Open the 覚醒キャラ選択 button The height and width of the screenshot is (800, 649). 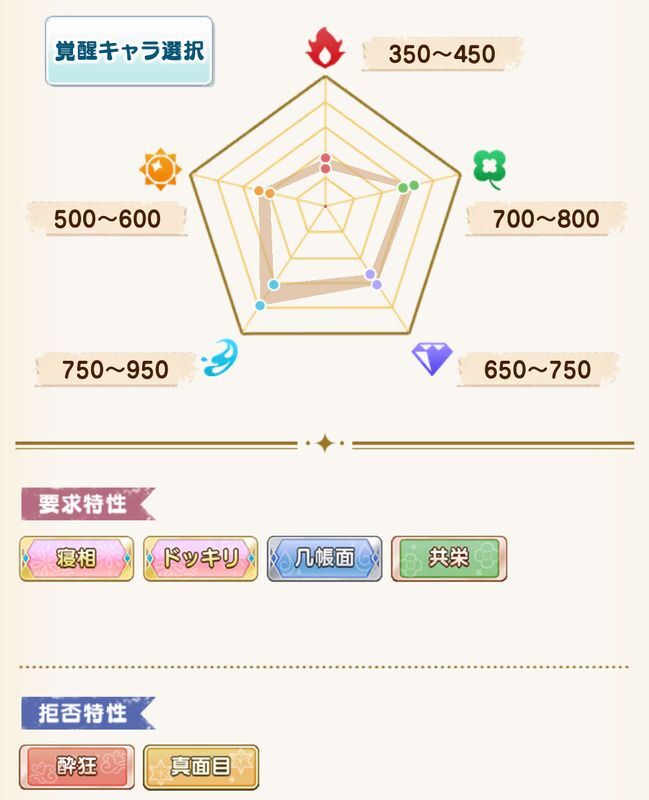coord(128,51)
